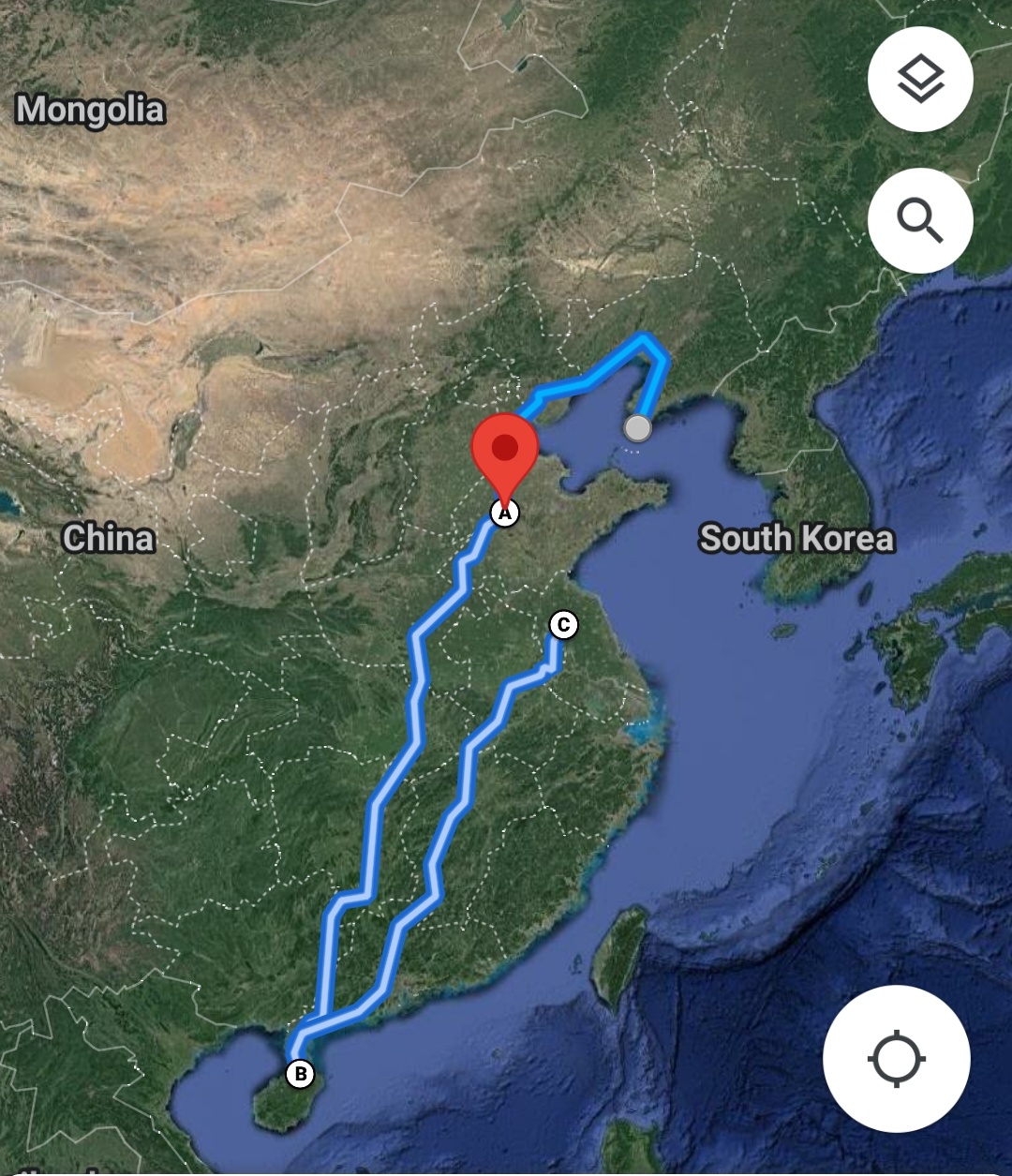Screen dimensions: 1012x1176
Task: Open the map search button
Action: (920, 220)
